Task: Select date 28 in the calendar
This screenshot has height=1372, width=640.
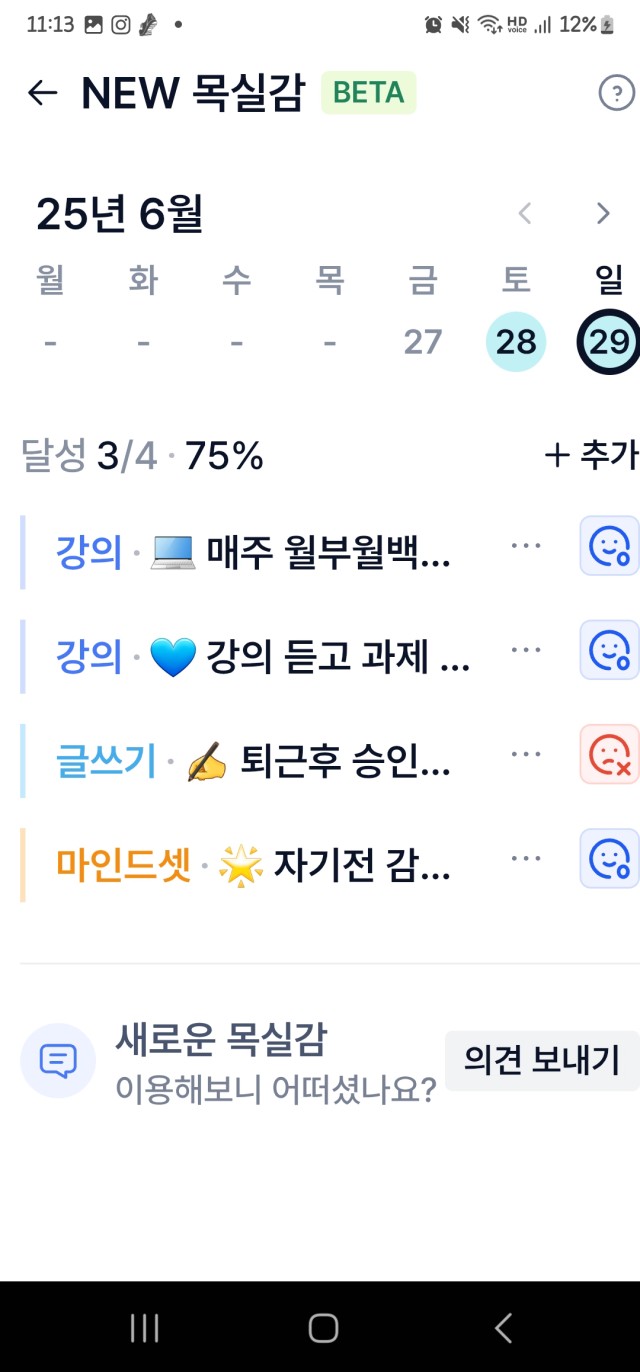Action: pyautogui.click(x=516, y=342)
